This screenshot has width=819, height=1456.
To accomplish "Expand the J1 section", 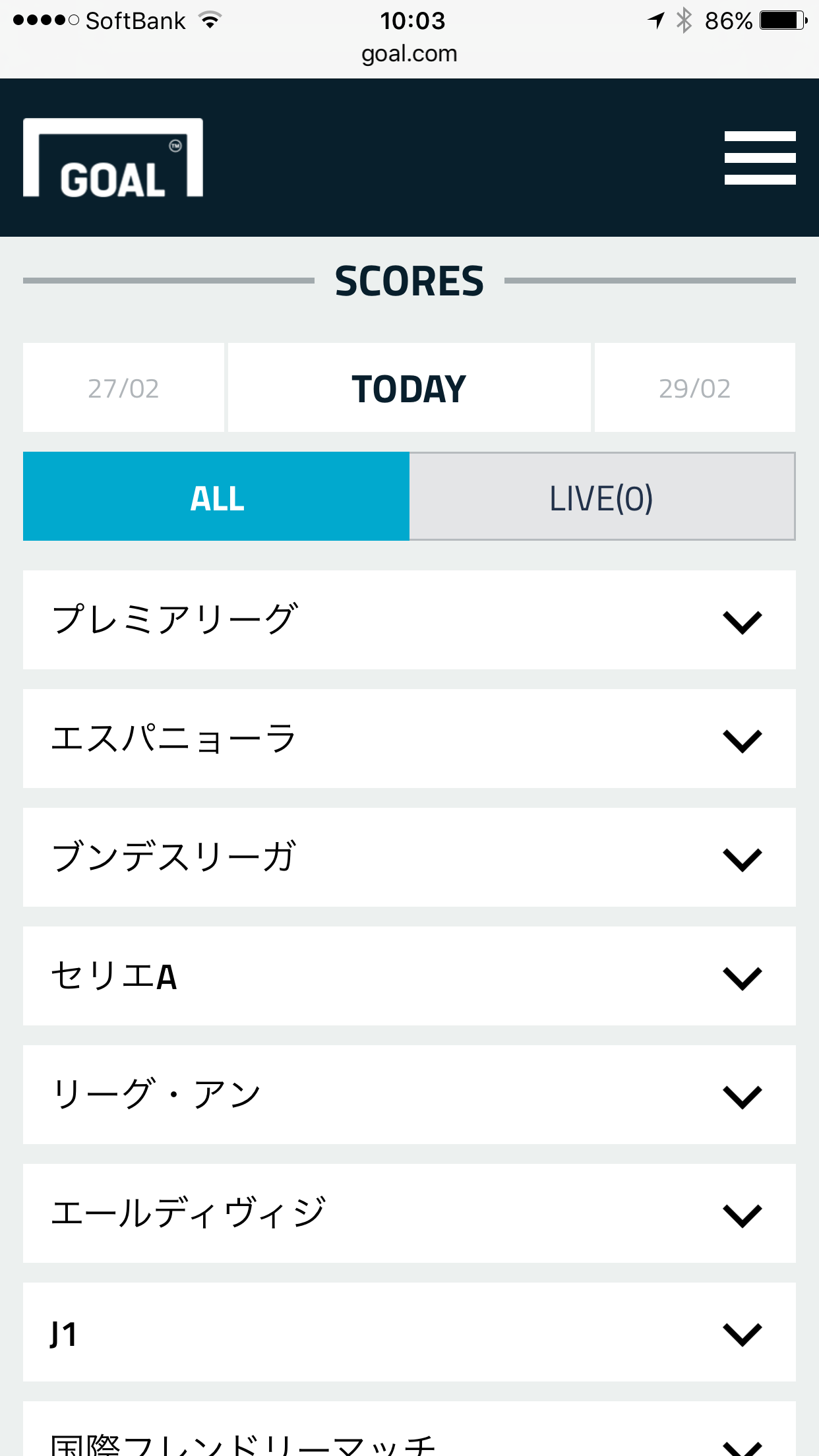I will [409, 1333].
